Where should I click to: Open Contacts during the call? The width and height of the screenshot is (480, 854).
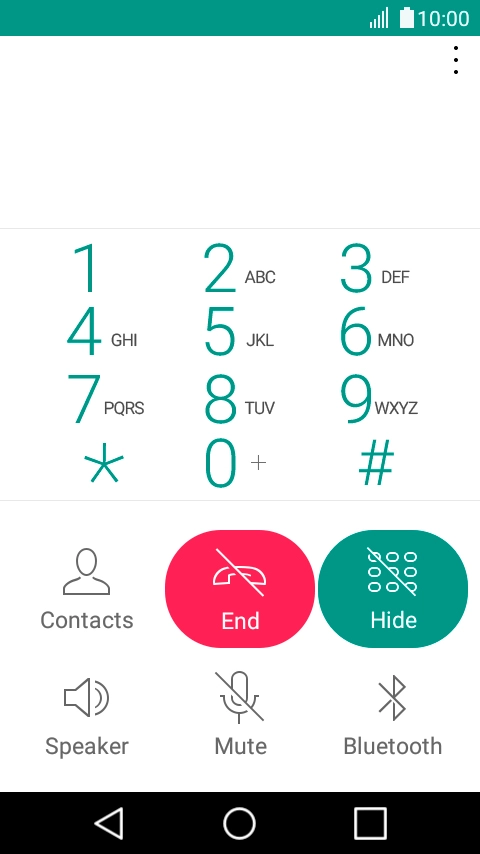87,589
